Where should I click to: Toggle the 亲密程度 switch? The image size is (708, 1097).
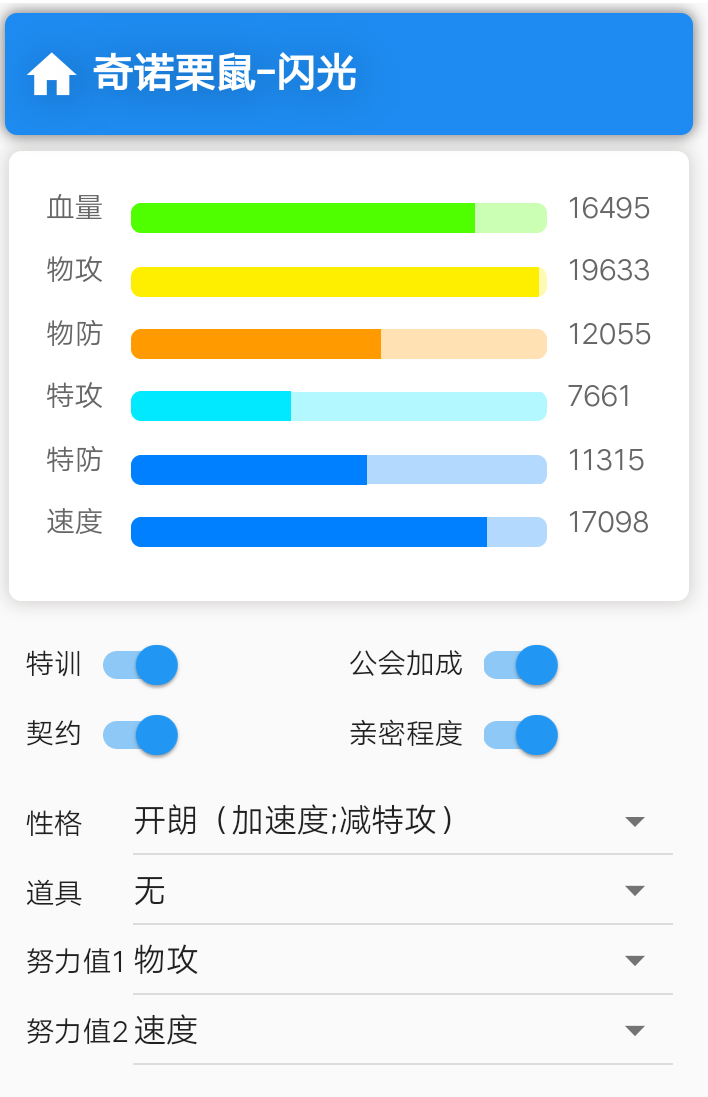tap(520, 735)
